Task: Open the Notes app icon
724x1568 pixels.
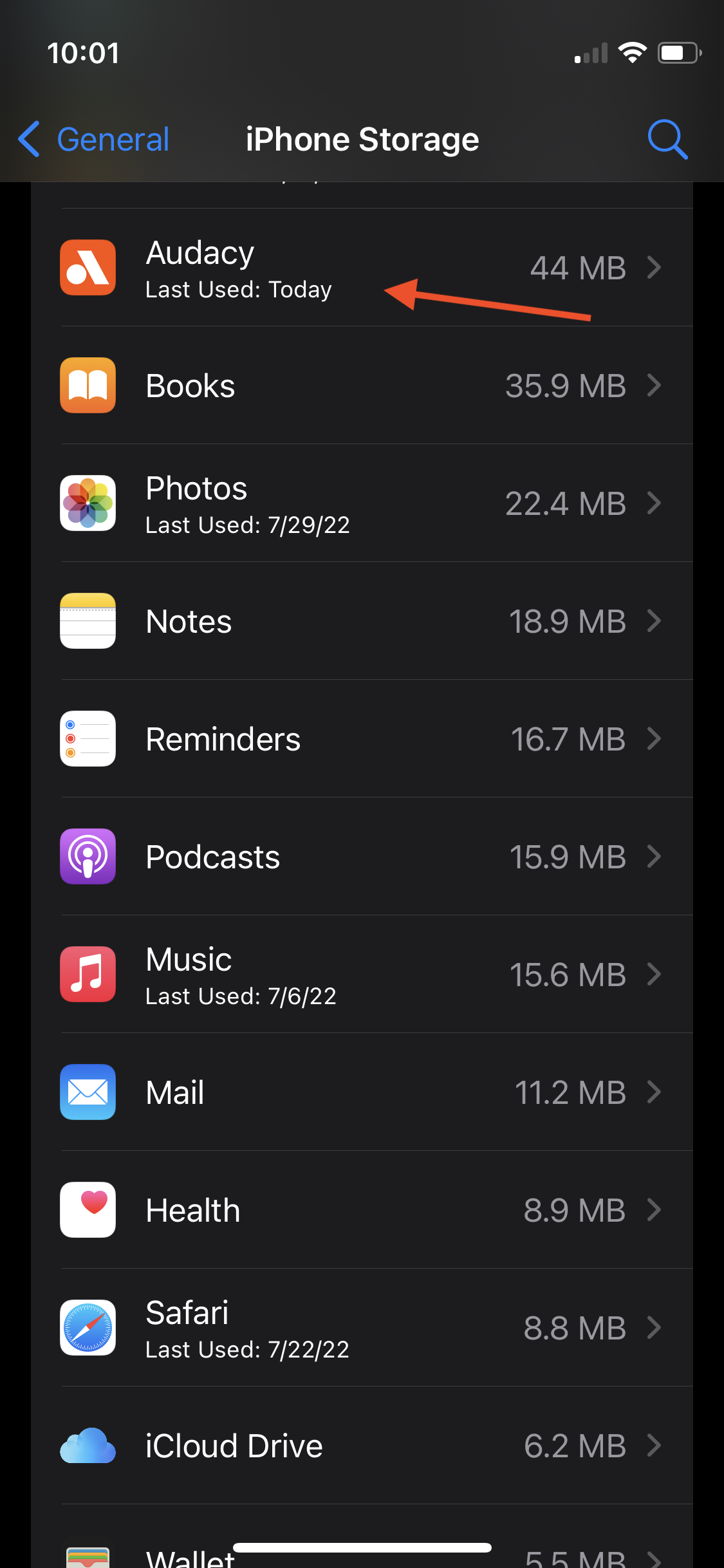Action: point(88,621)
